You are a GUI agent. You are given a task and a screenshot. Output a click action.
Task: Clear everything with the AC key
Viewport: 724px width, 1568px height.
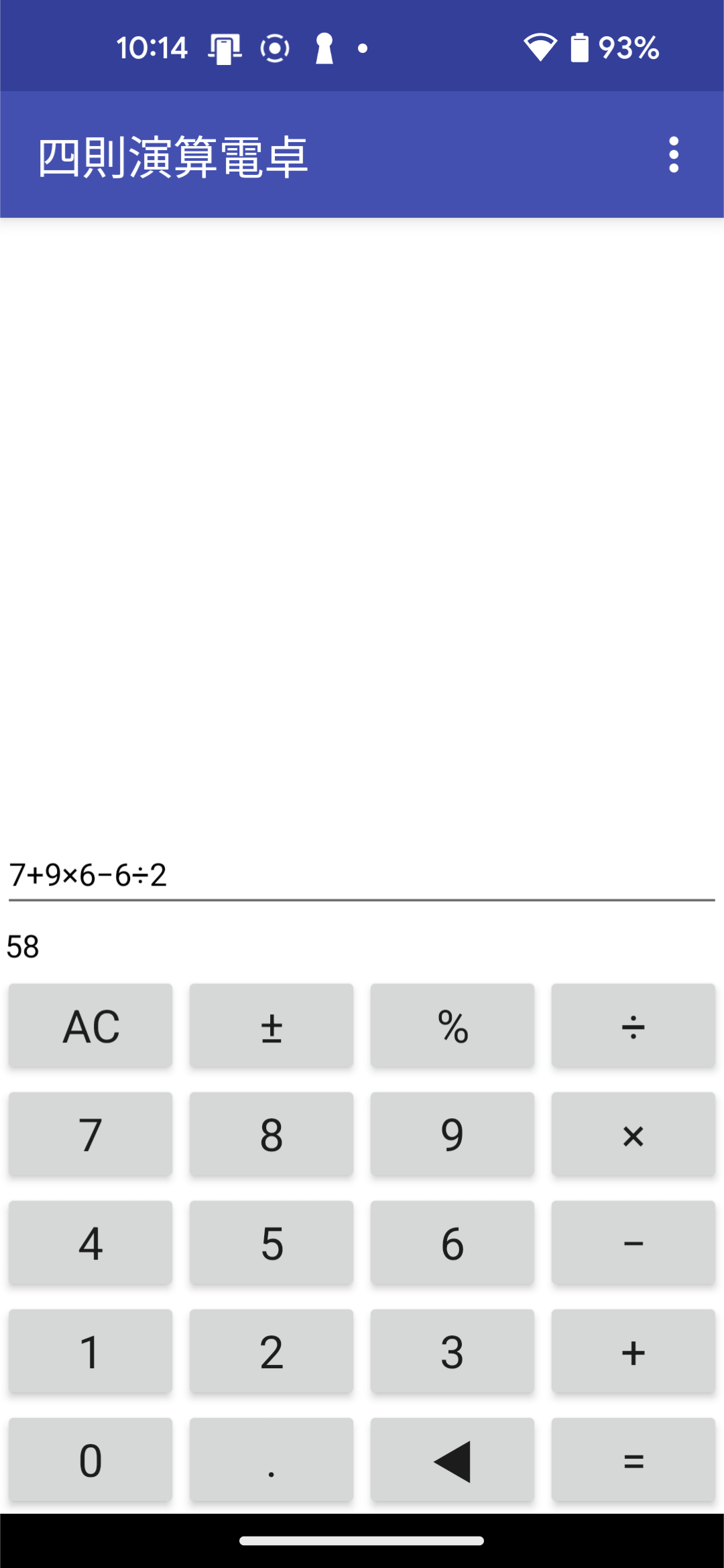[90, 1026]
